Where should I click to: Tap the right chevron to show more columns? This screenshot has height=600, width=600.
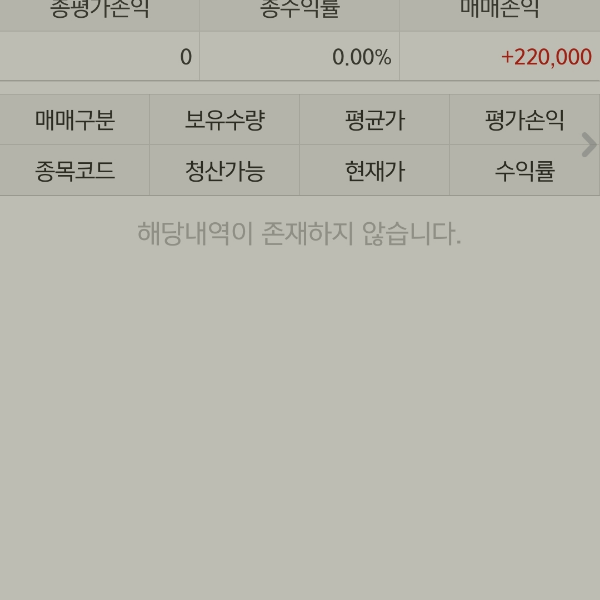pos(588,146)
